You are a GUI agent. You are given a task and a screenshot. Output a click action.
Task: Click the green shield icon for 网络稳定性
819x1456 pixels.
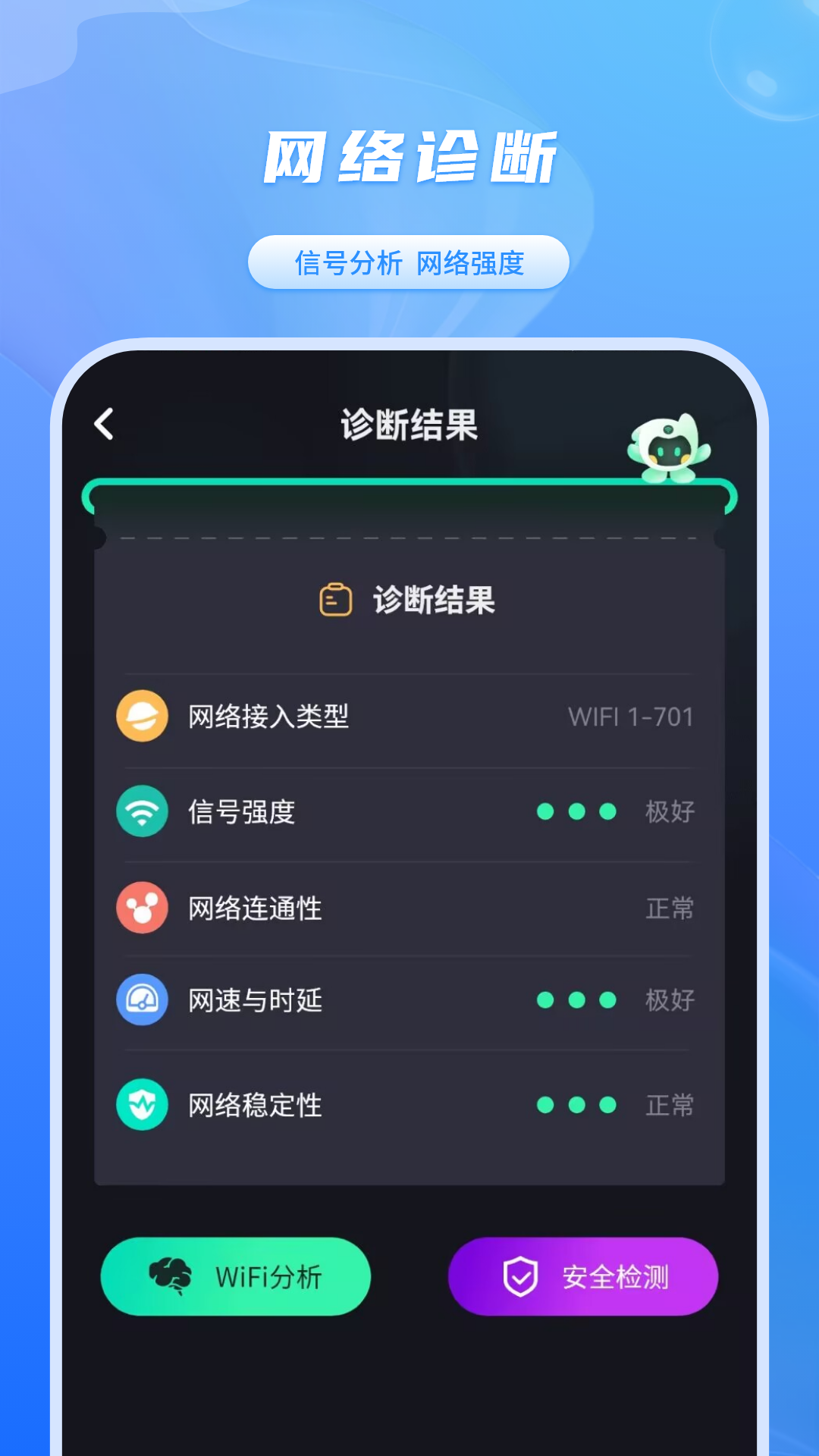(x=143, y=1106)
